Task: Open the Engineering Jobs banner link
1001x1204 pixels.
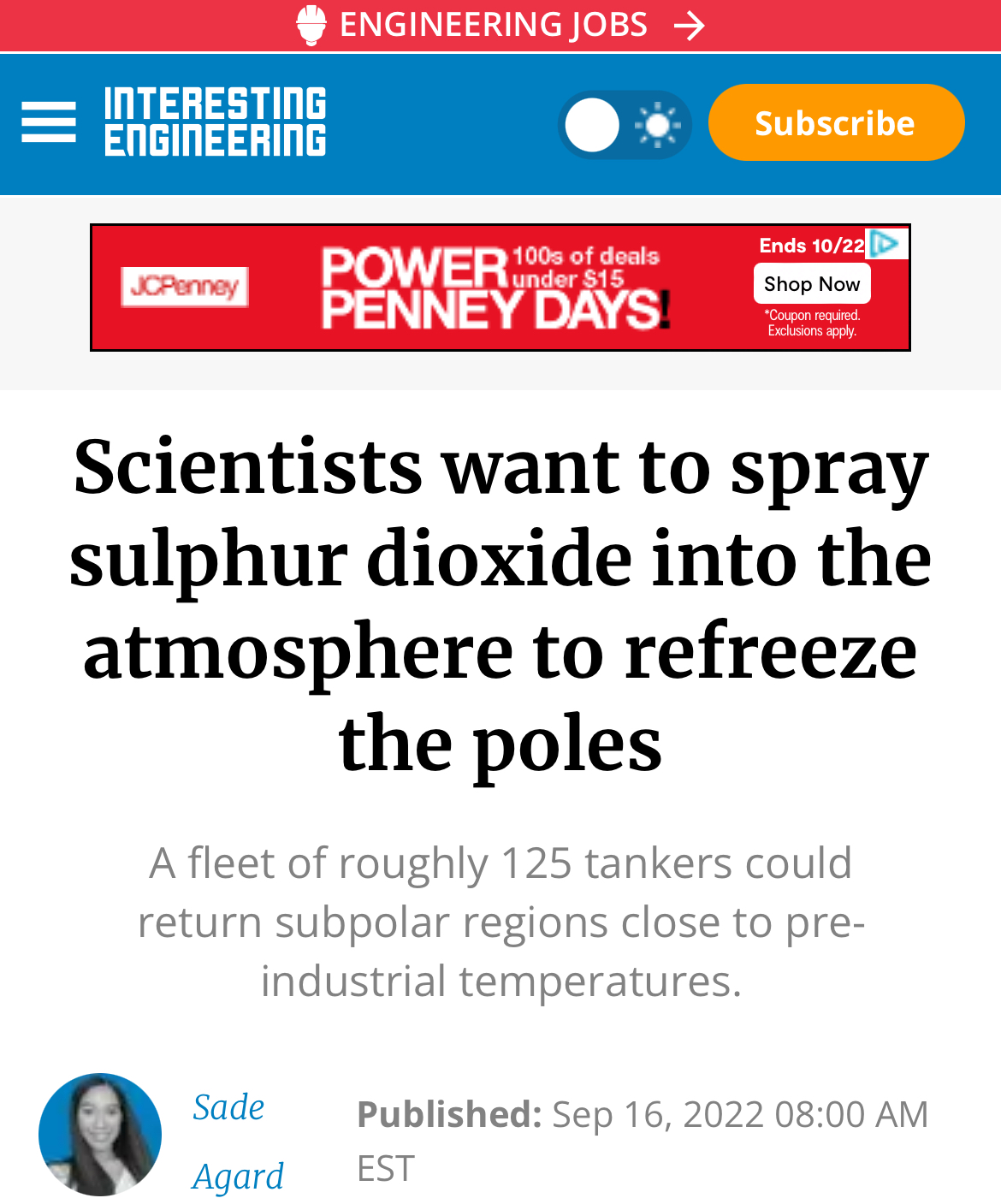Action: point(500,25)
